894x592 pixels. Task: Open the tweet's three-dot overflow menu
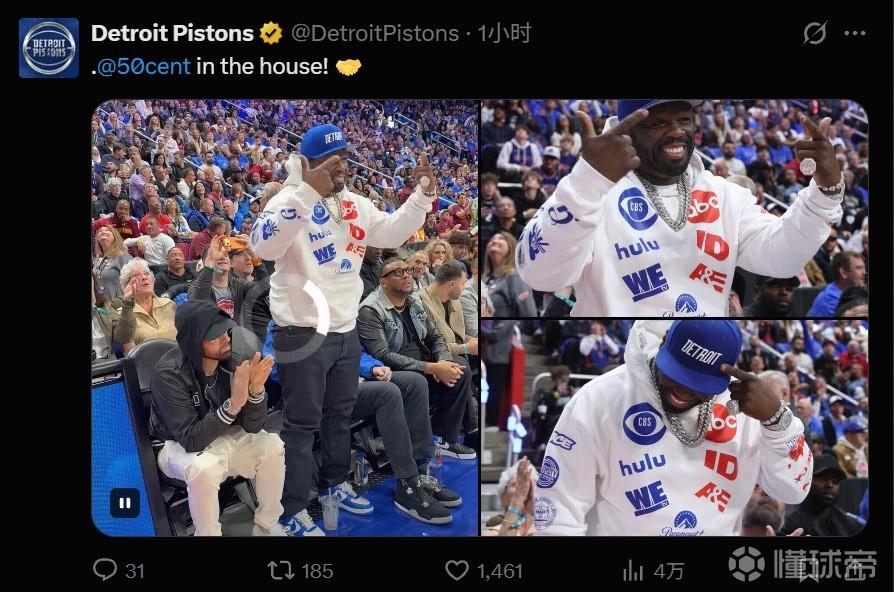(x=855, y=33)
